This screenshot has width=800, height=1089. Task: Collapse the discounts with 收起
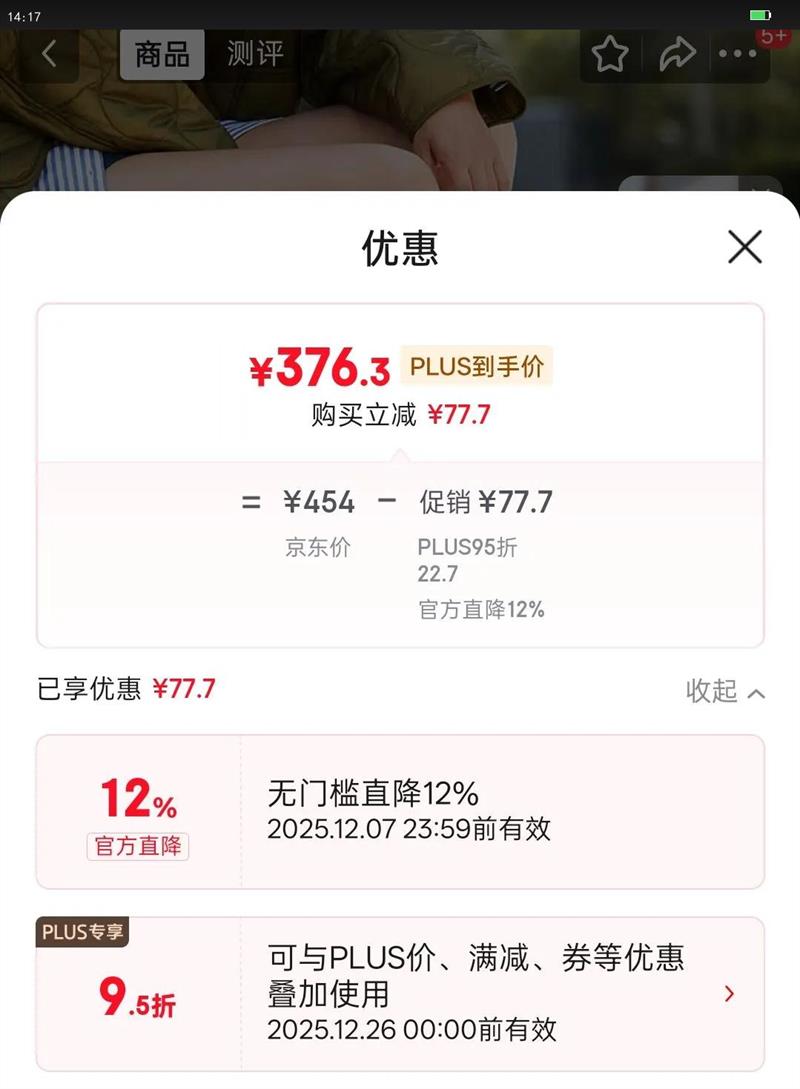(725, 691)
